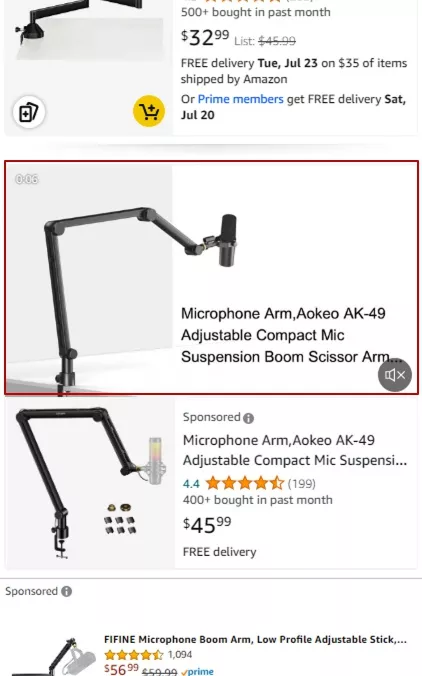Show info for the Sponsored label above FIFINE
Screen dimensions: 422x676
click(66, 591)
